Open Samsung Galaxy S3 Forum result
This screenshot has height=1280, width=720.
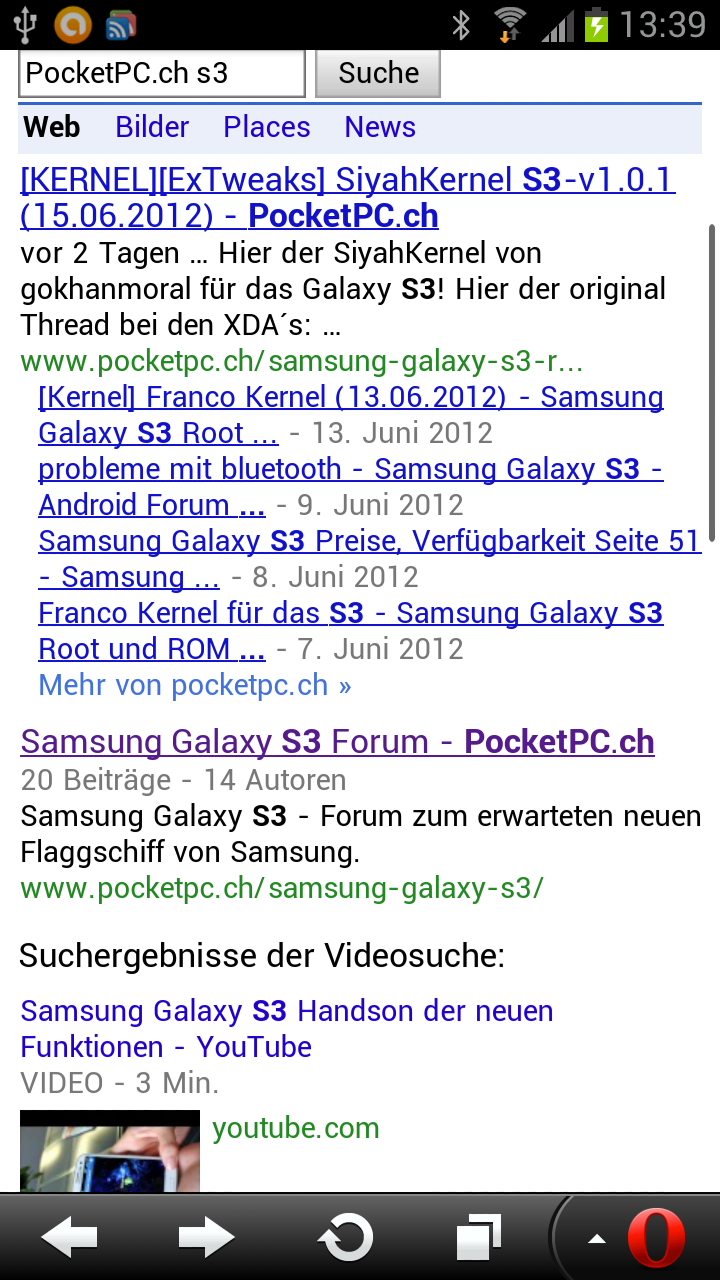[x=338, y=742]
